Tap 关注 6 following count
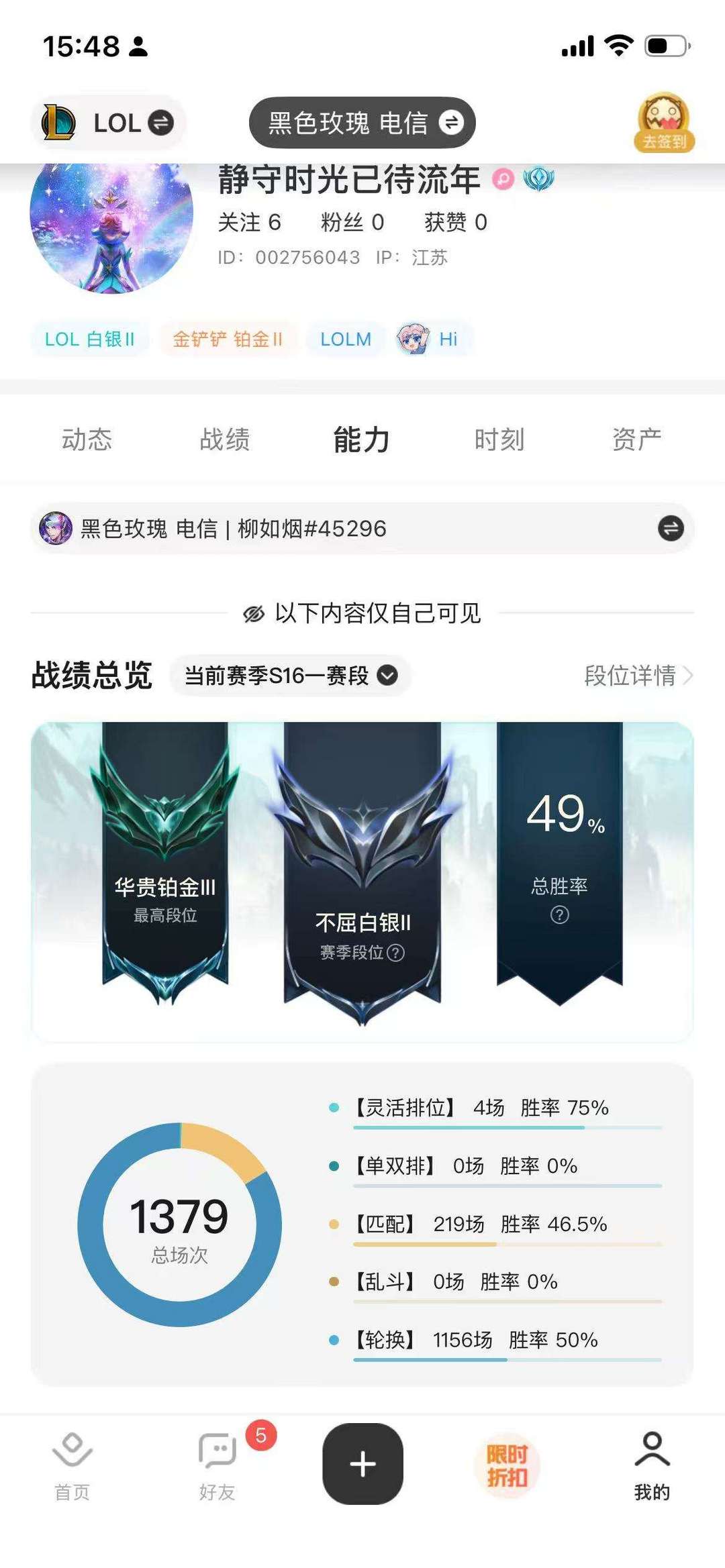Screen dimensions: 725x1568 coord(248,223)
